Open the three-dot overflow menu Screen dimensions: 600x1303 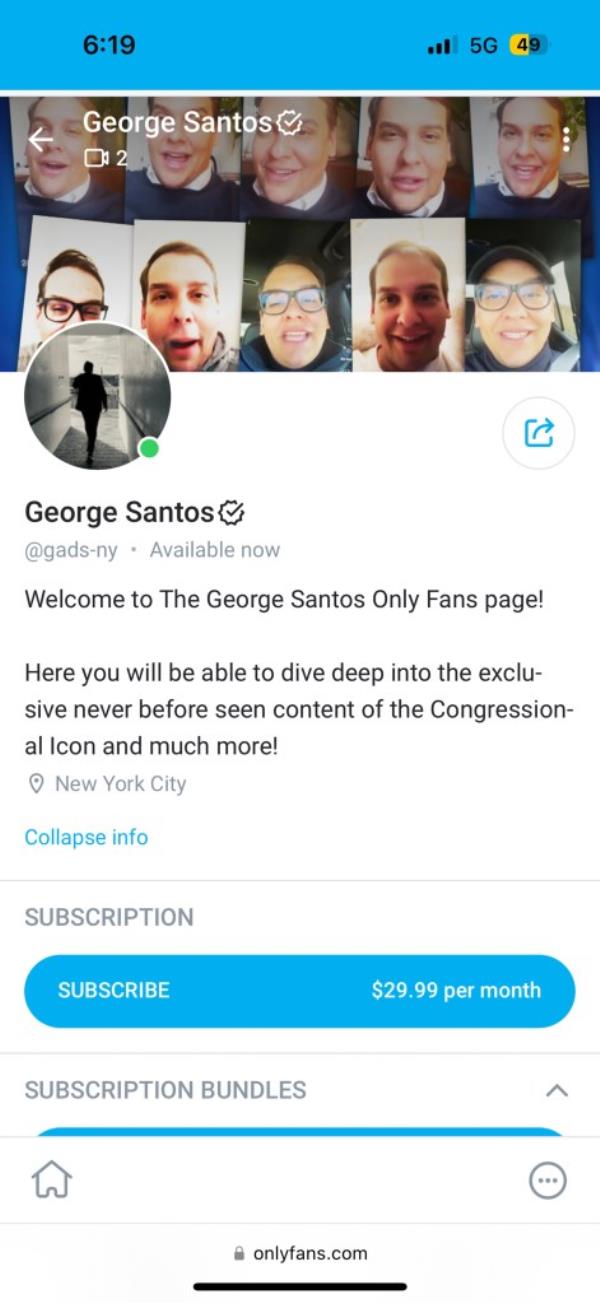coord(566,140)
